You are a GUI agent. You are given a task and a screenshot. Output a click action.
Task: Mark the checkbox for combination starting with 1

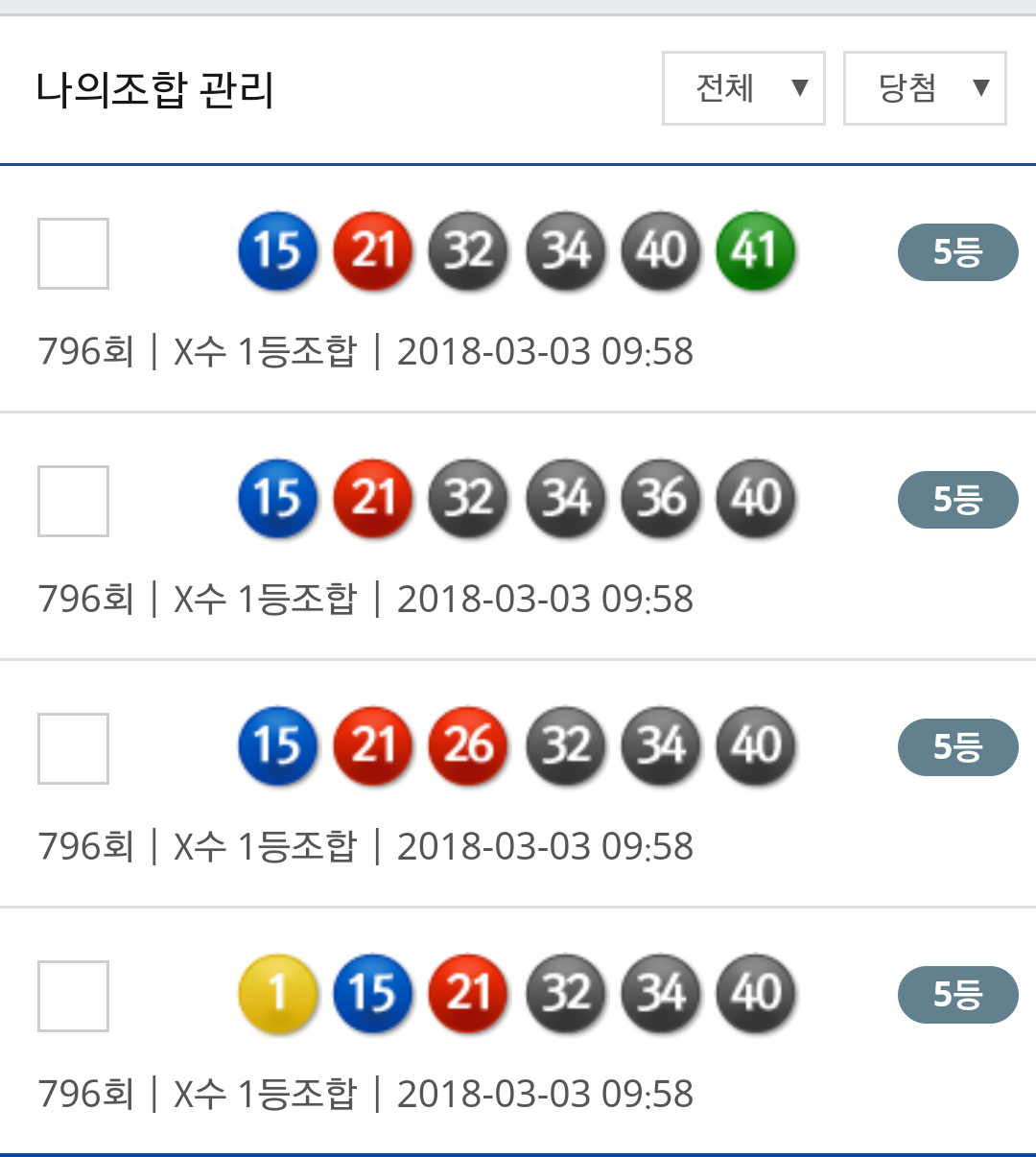pos(73,996)
